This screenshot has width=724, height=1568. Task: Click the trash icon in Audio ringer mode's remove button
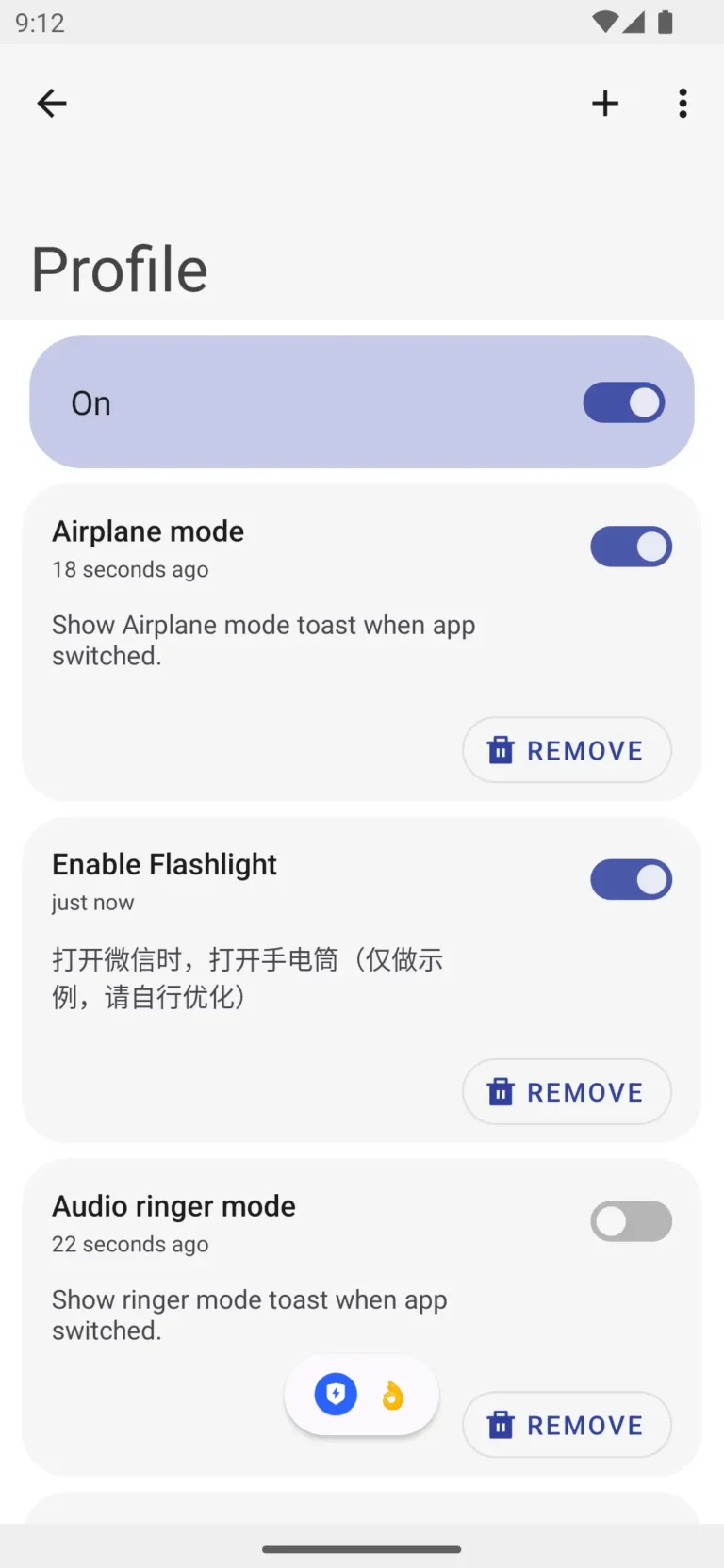click(501, 1425)
